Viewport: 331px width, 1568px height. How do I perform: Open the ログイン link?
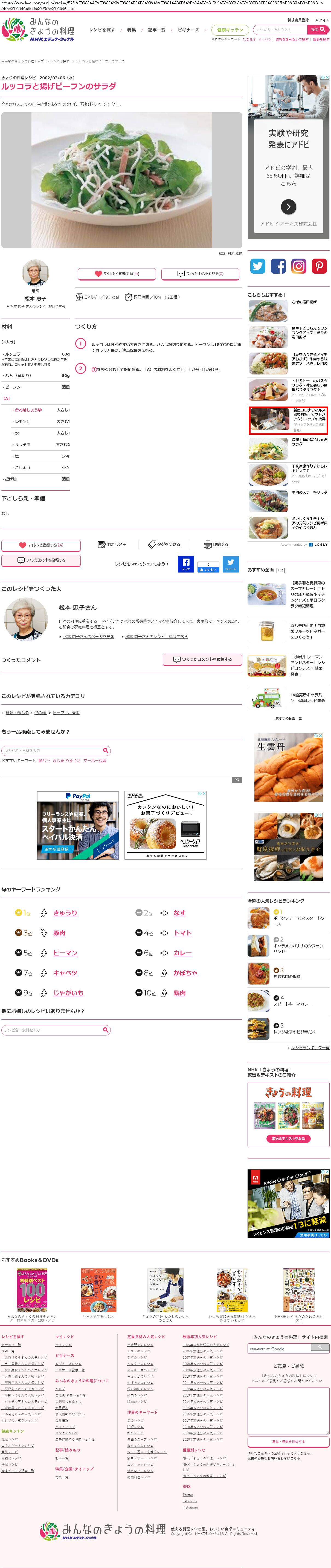tap(323, 20)
